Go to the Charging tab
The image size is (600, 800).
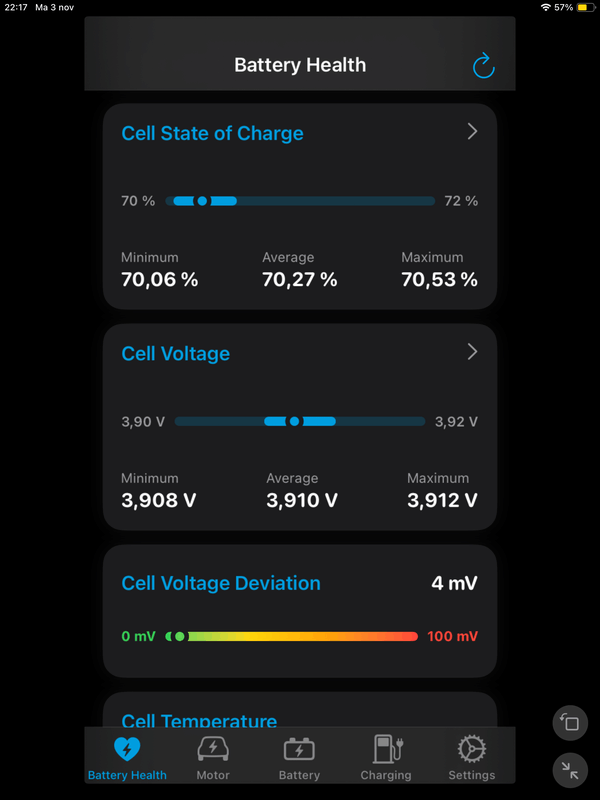385,757
